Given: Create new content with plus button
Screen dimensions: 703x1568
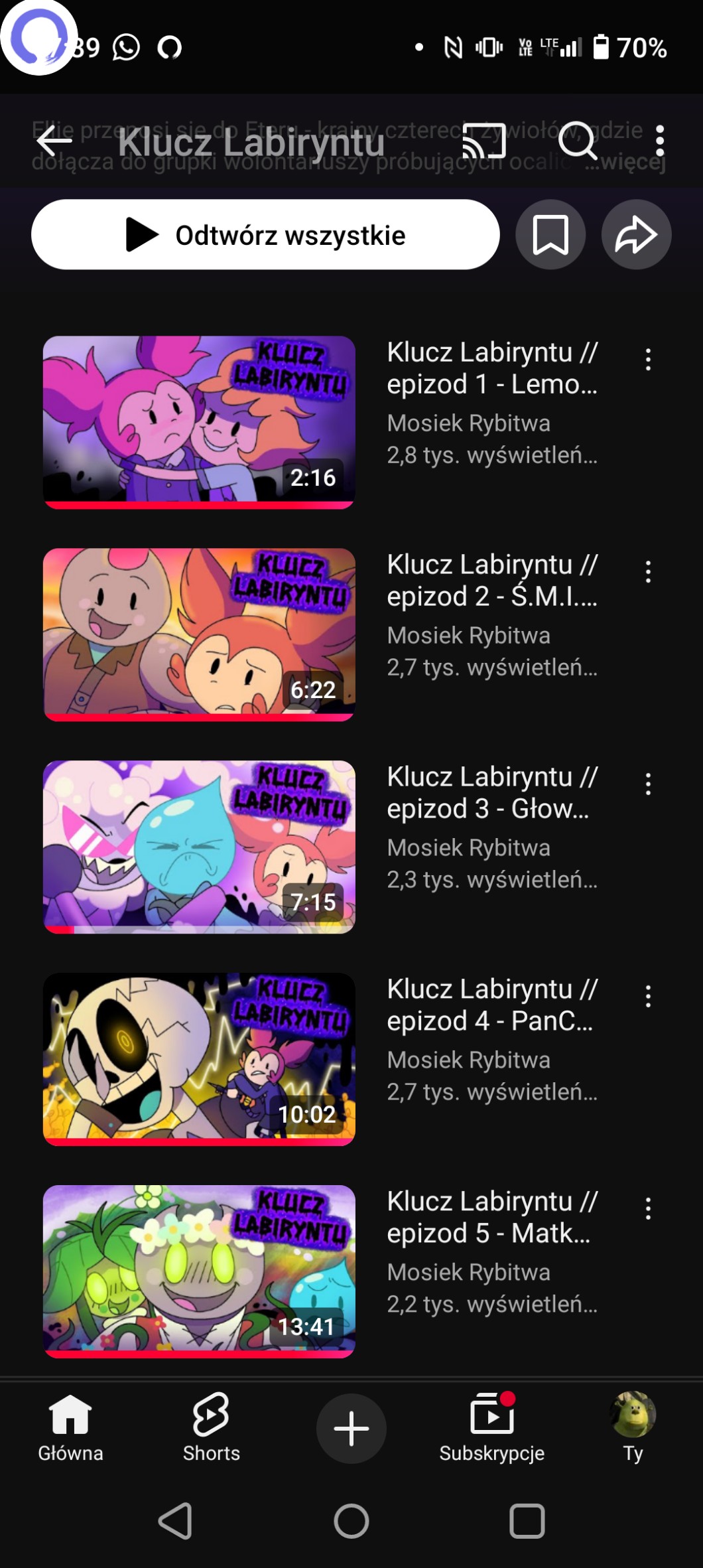Looking at the screenshot, I should pyautogui.click(x=351, y=1428).
